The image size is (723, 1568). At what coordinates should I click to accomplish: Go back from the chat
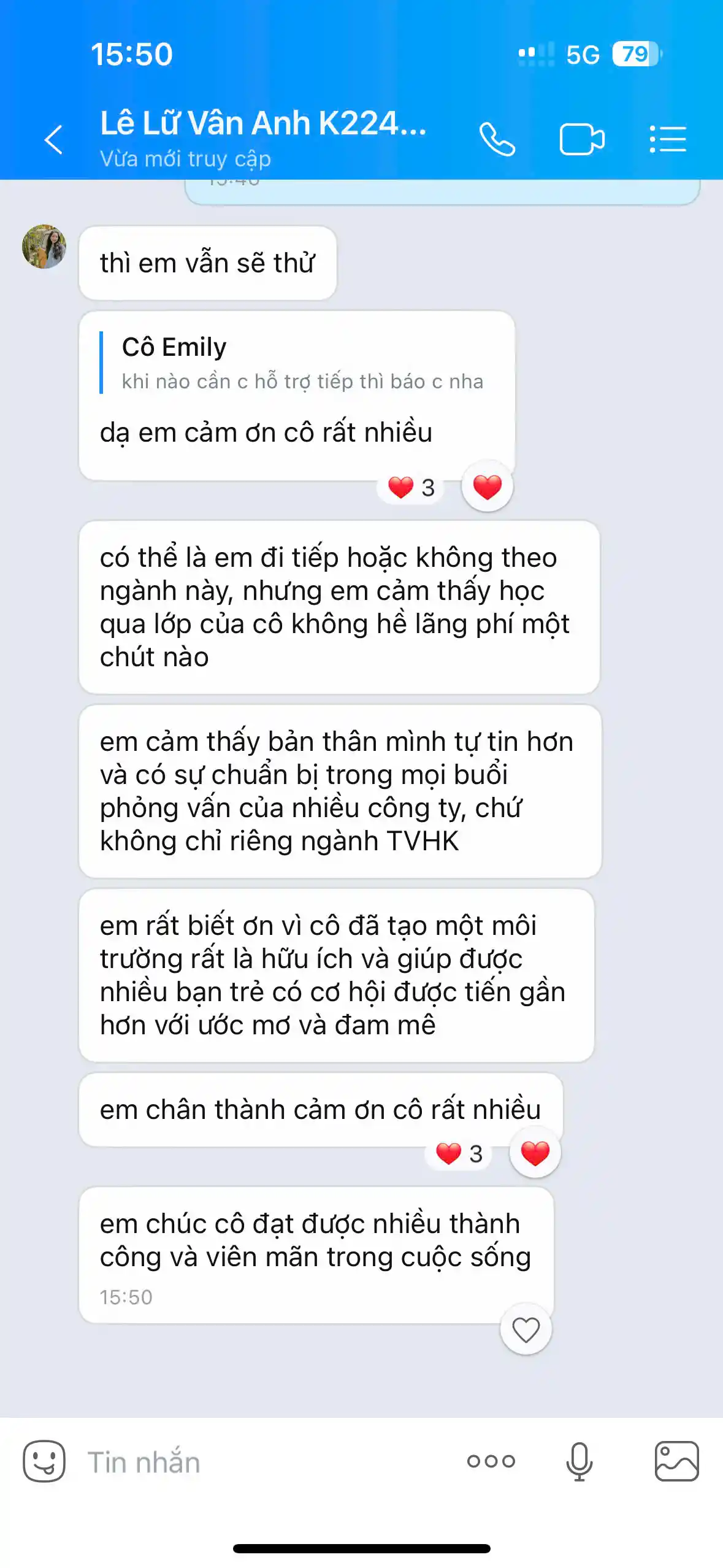coord(54,139)
